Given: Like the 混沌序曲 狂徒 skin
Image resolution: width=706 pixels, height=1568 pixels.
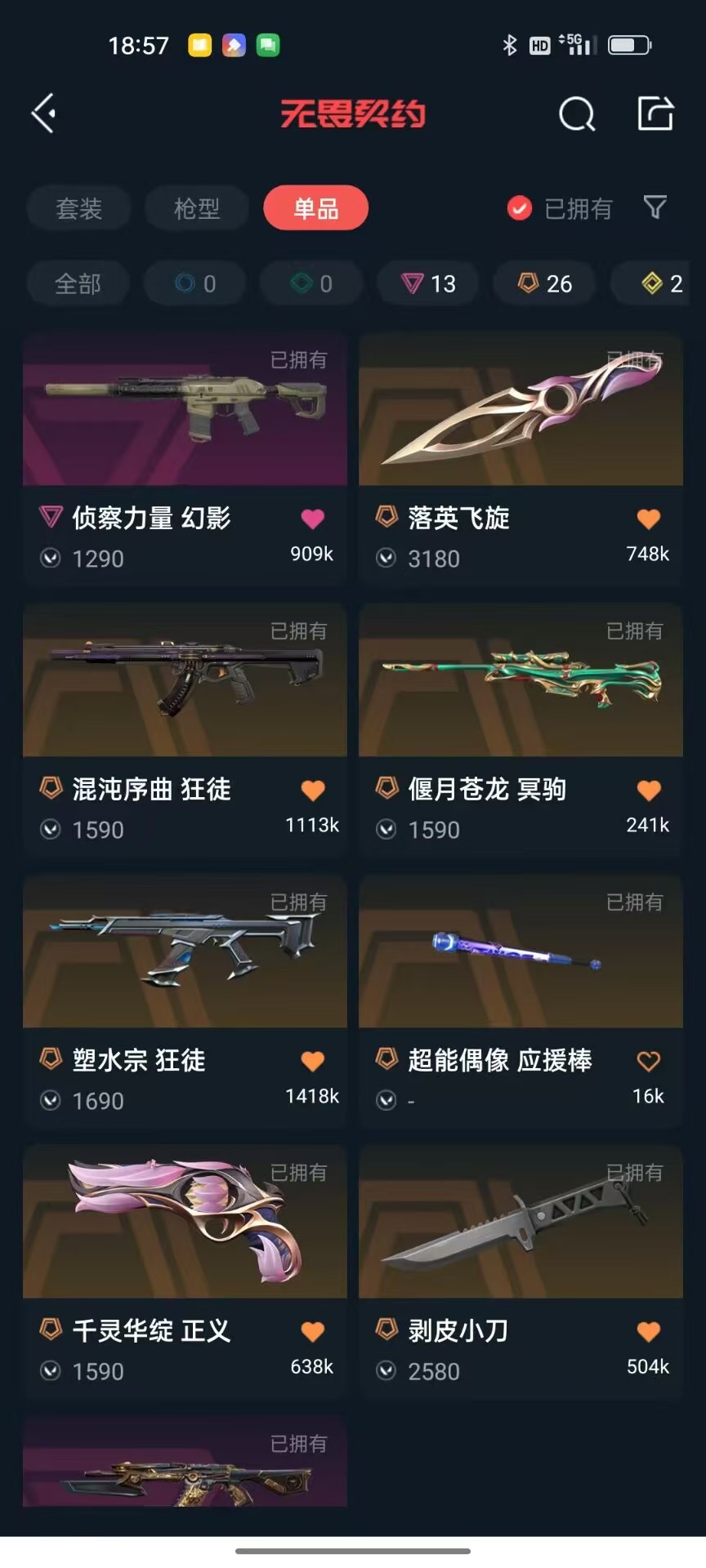Looking at the screenshot, I should [x=313, y=791].
